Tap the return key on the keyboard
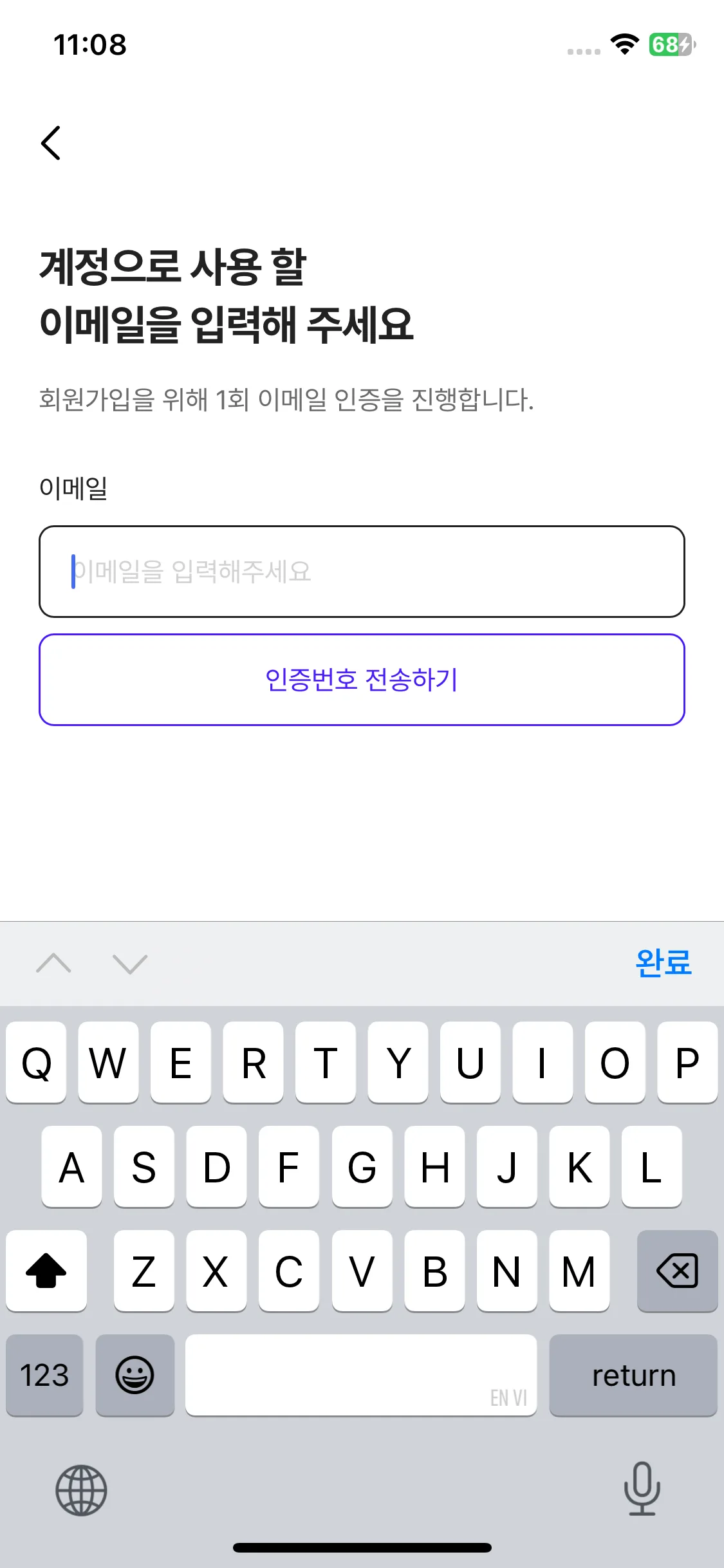The width and height of the screenshot is (724, 1568). 633,1376
